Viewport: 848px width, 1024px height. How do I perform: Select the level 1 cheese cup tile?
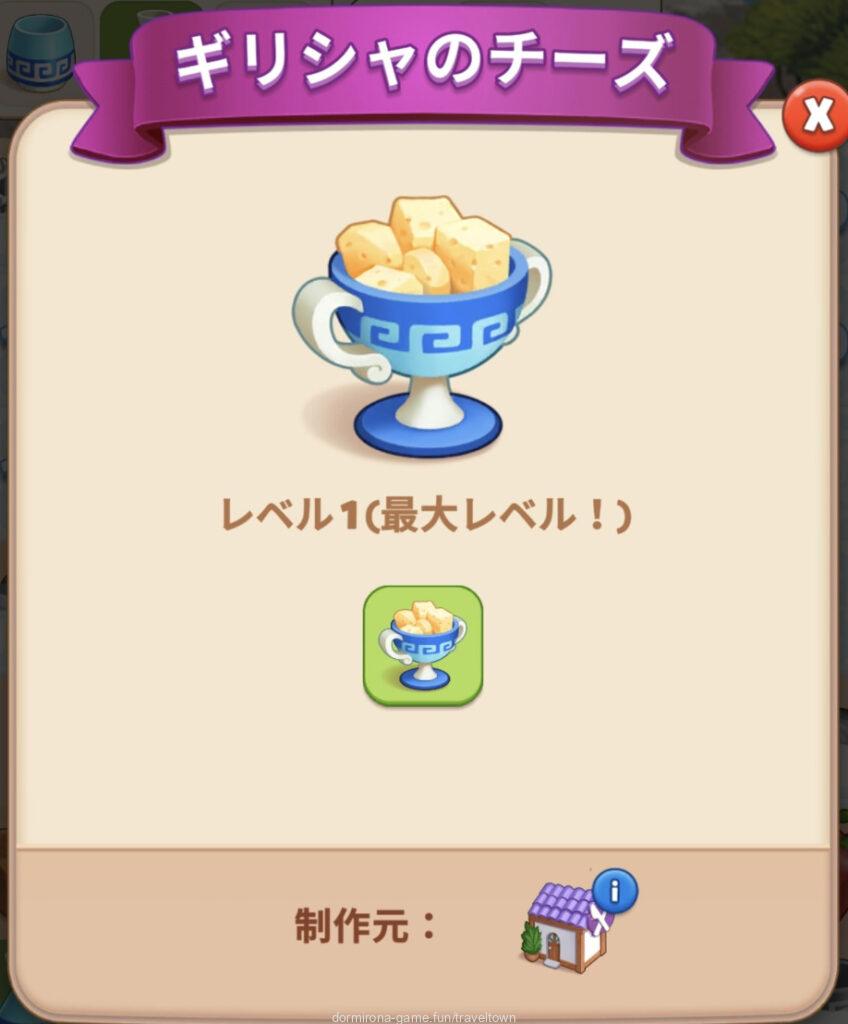[x=422, y=645]
